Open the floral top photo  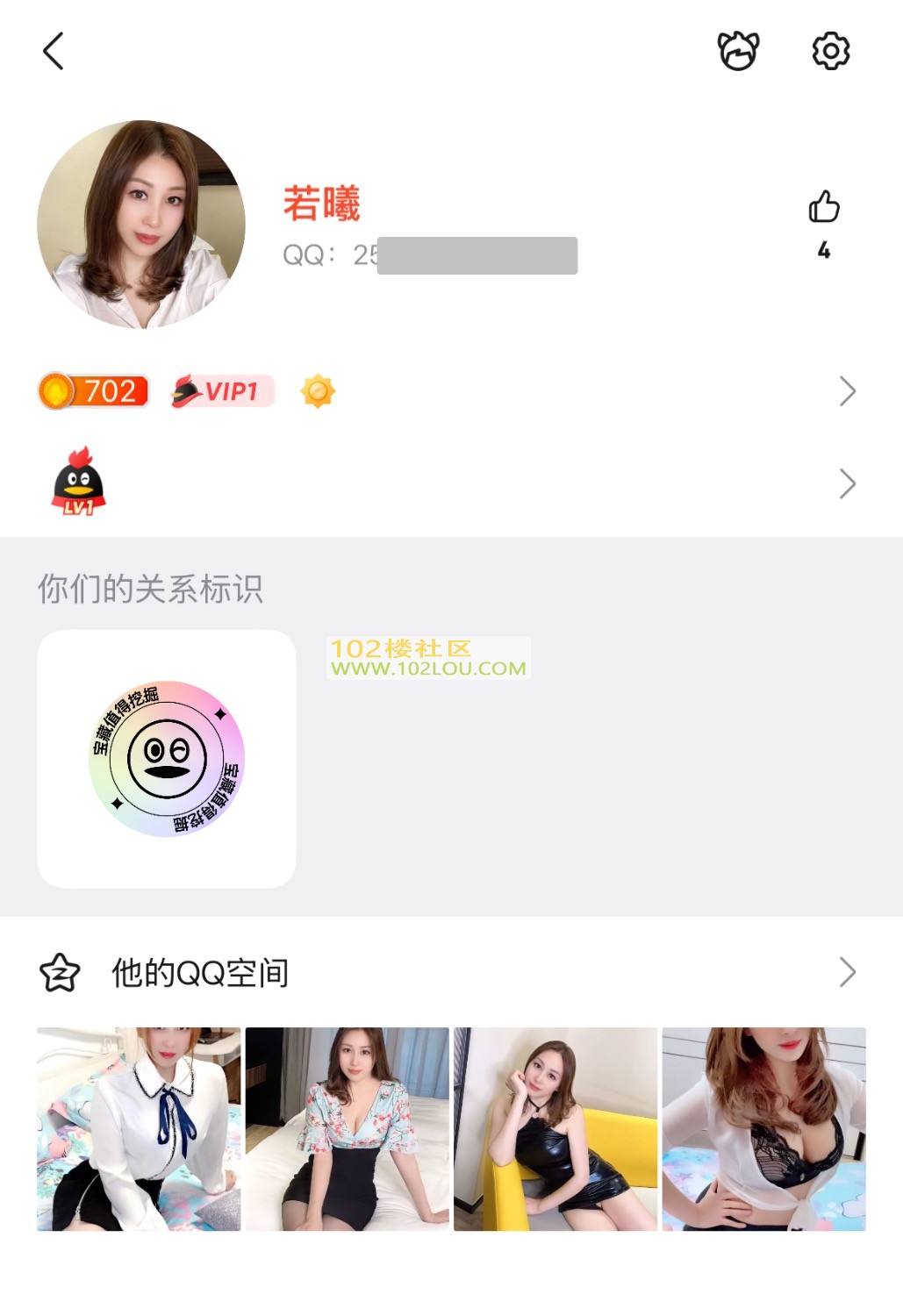(347, 1129)
